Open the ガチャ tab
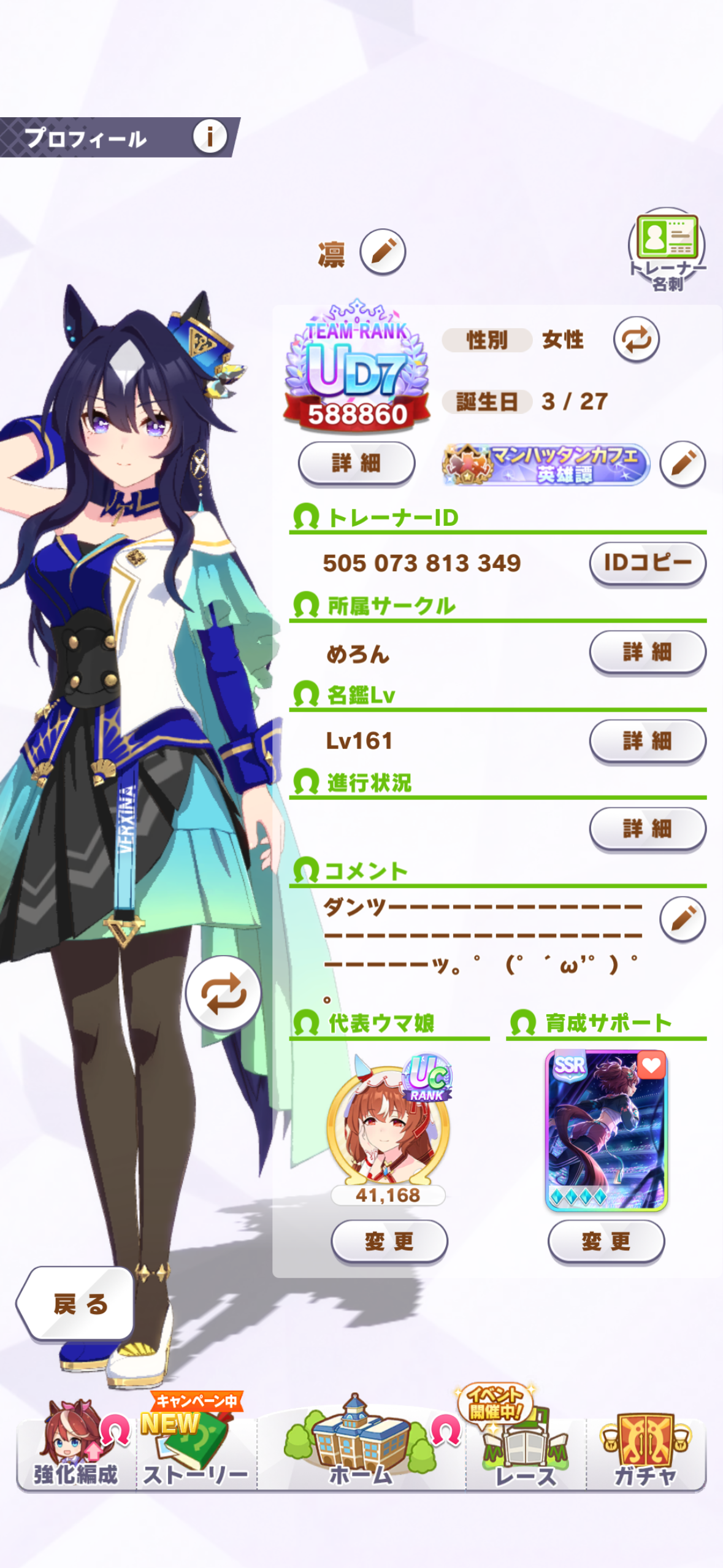723x1568 pixels. click(646, 1449)
